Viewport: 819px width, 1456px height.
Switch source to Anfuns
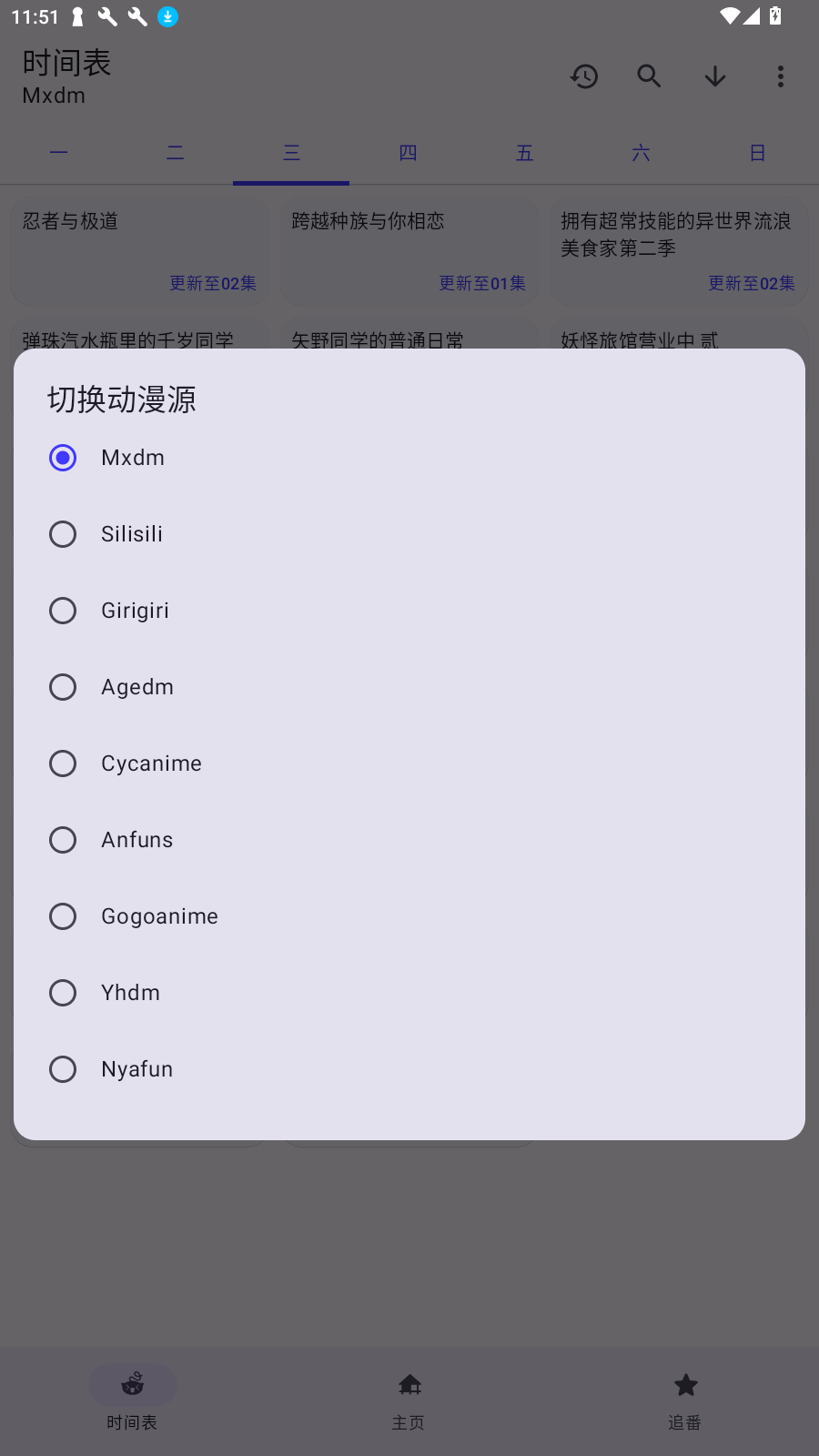tap(63, 840)
